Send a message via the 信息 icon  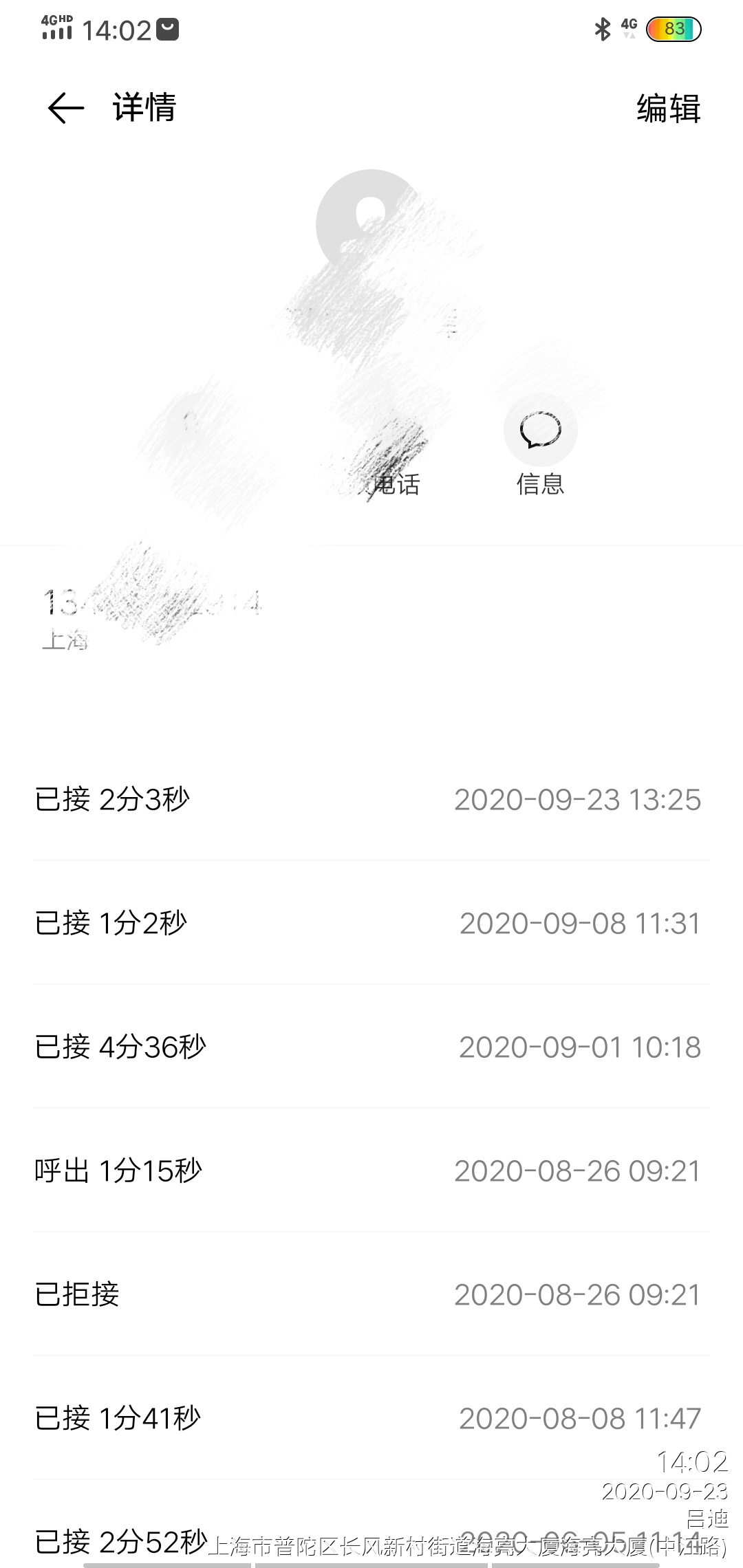point(540,432)
